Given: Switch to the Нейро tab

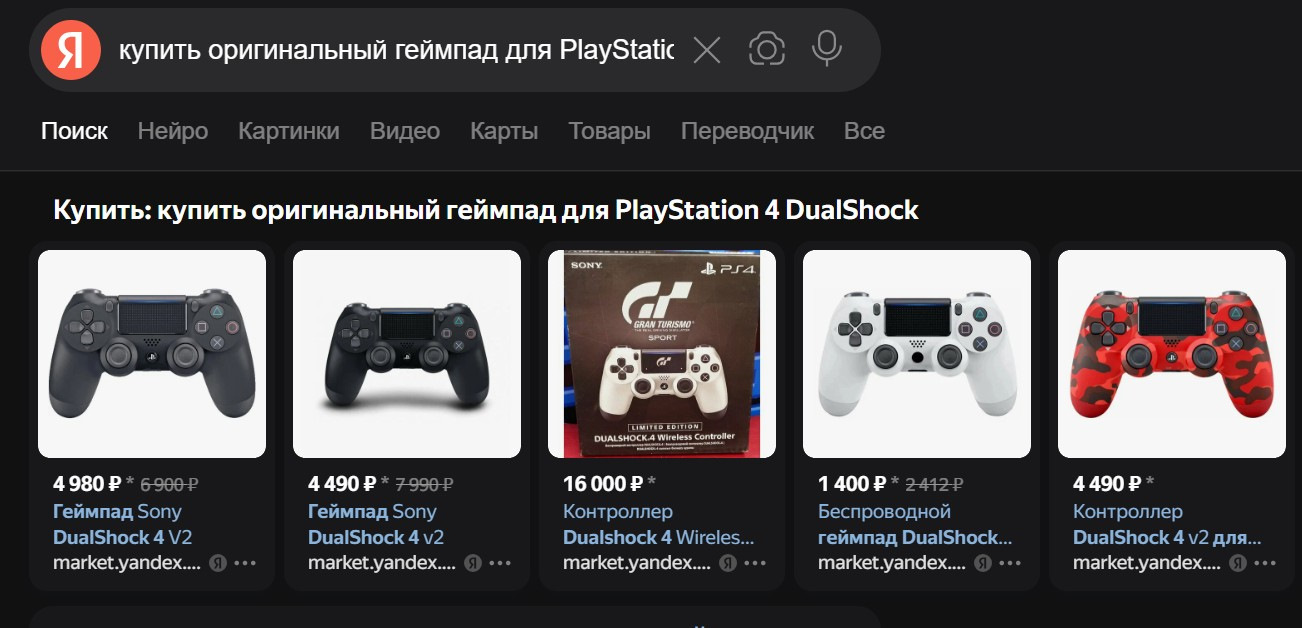Looking at the screenshot, I should pos(173,131).
